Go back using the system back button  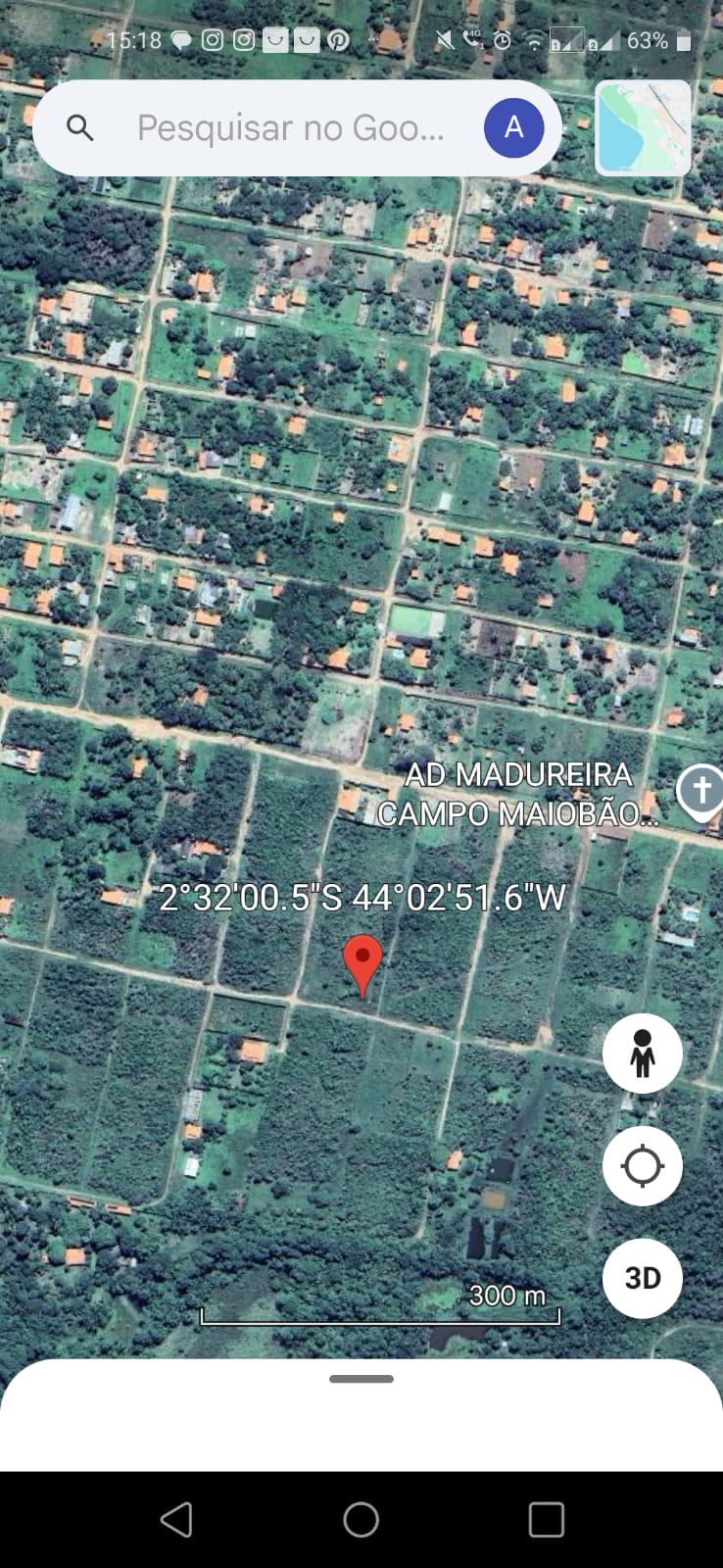176,1520
